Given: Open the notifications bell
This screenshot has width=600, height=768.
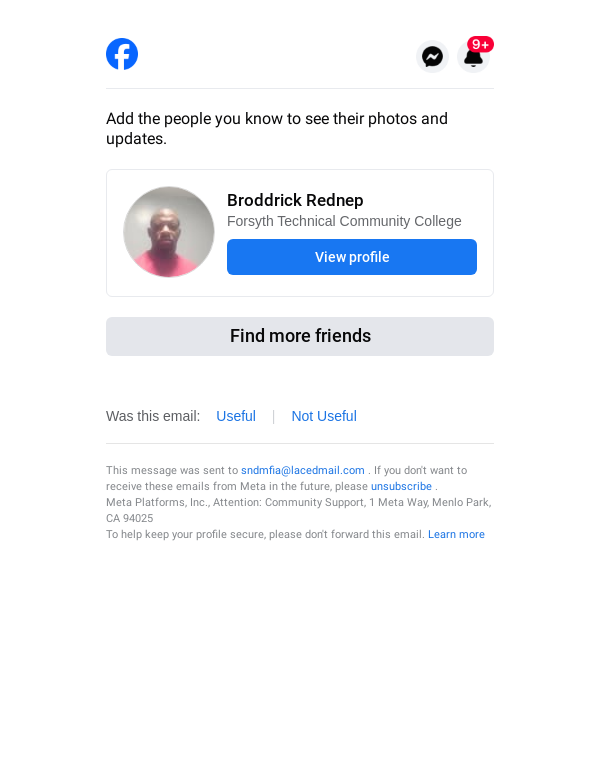Looking at the screenshot, I should click(473, 57).
